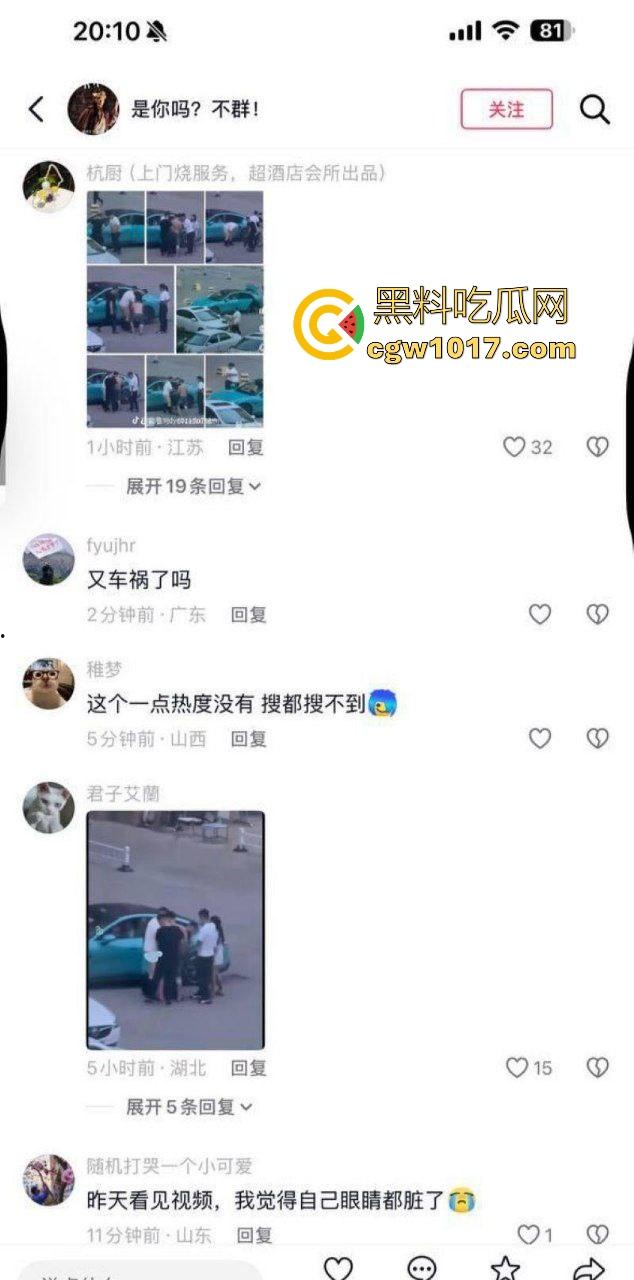
Task: Reply to 杭厨's comment
Action: click(246, 447)
